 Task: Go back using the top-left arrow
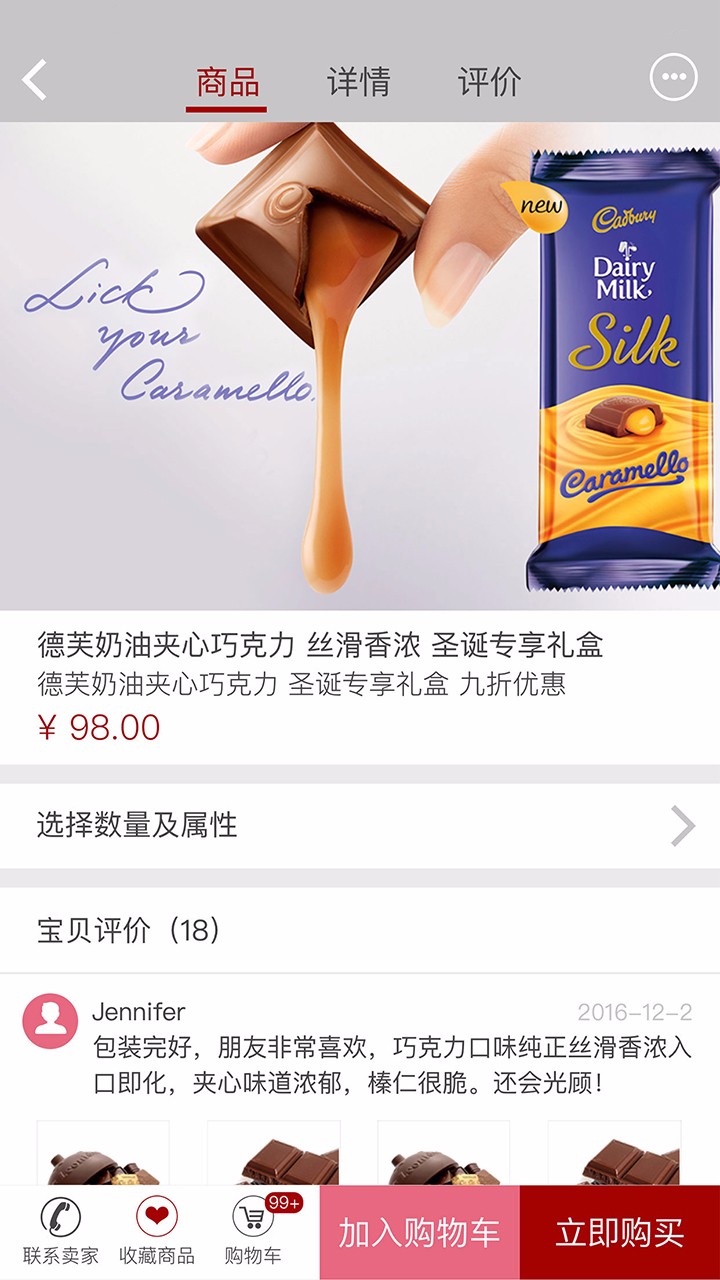pyautogui.click(x=35, y=80)
